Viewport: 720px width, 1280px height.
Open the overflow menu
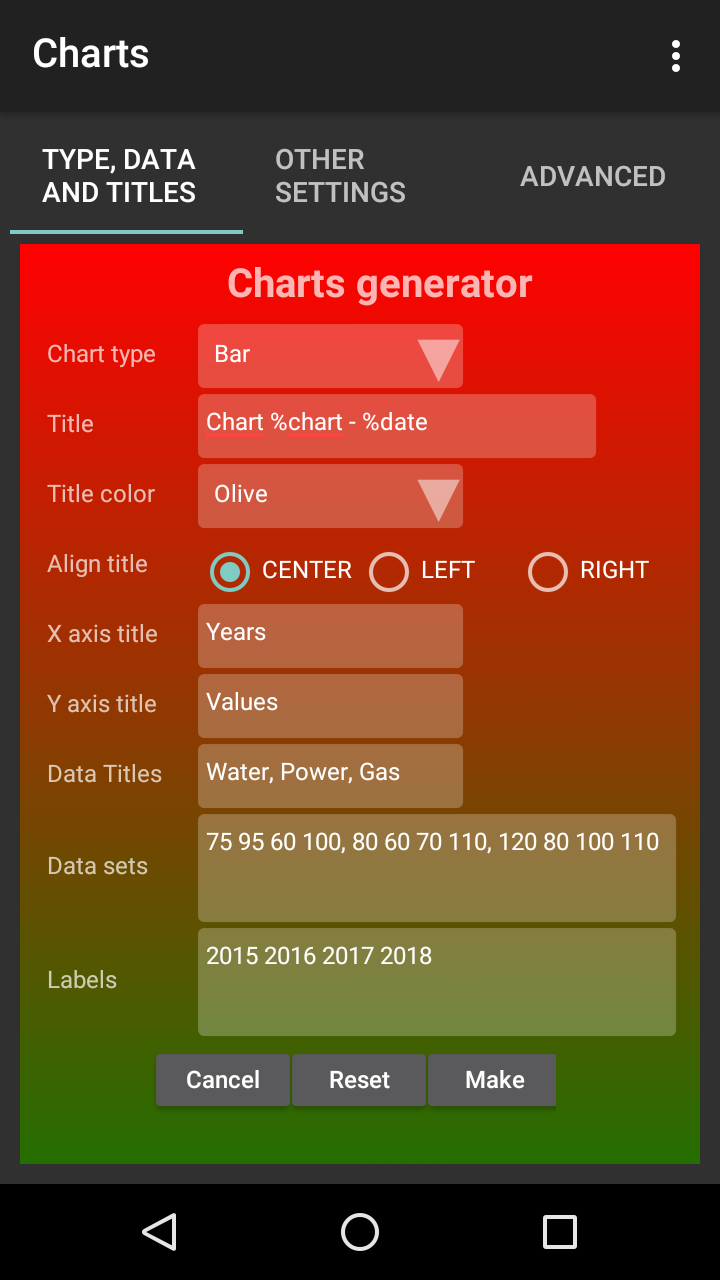tap(676, 56)
